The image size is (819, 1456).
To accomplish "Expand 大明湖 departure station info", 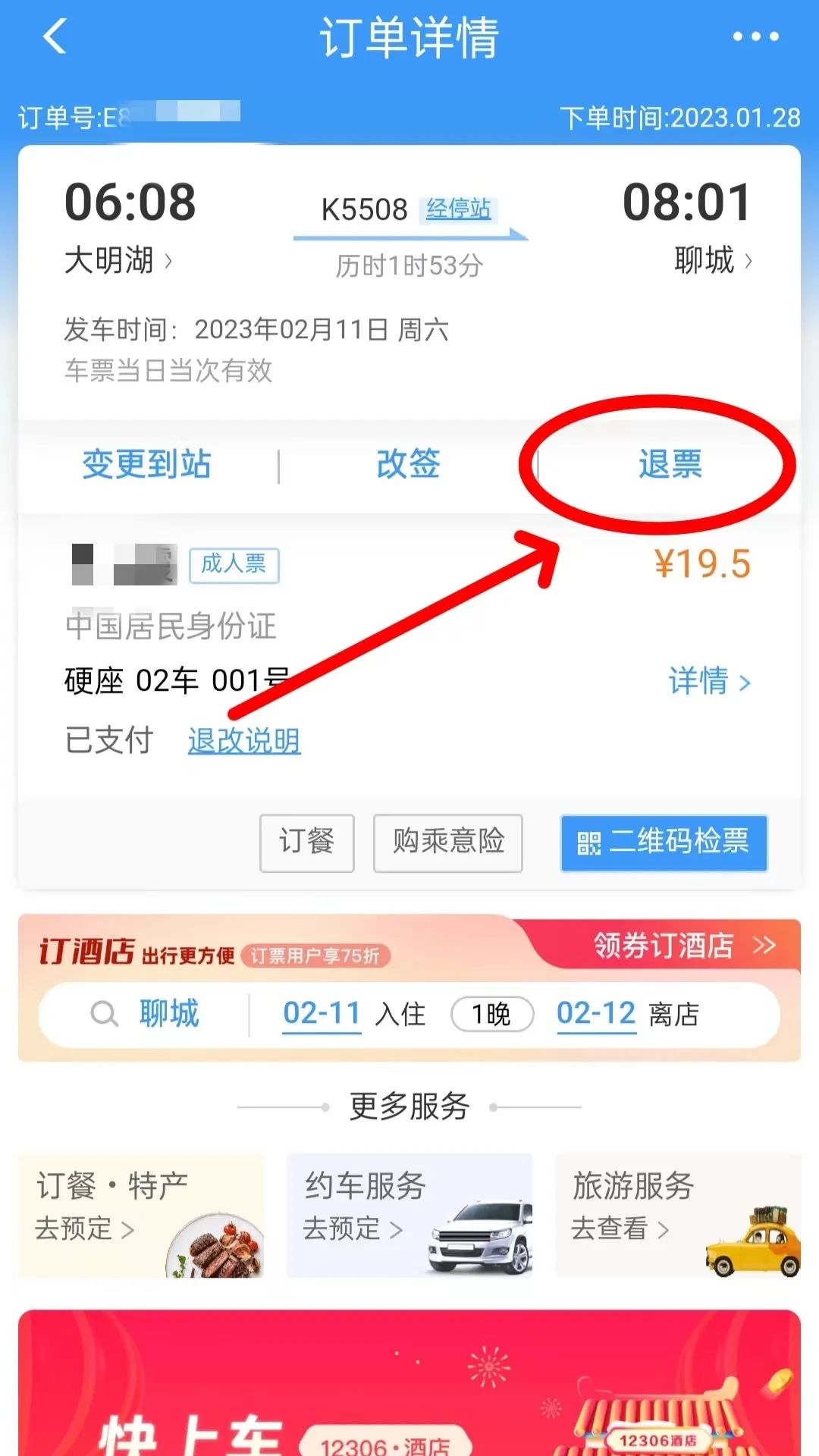I will pos(114,260).
